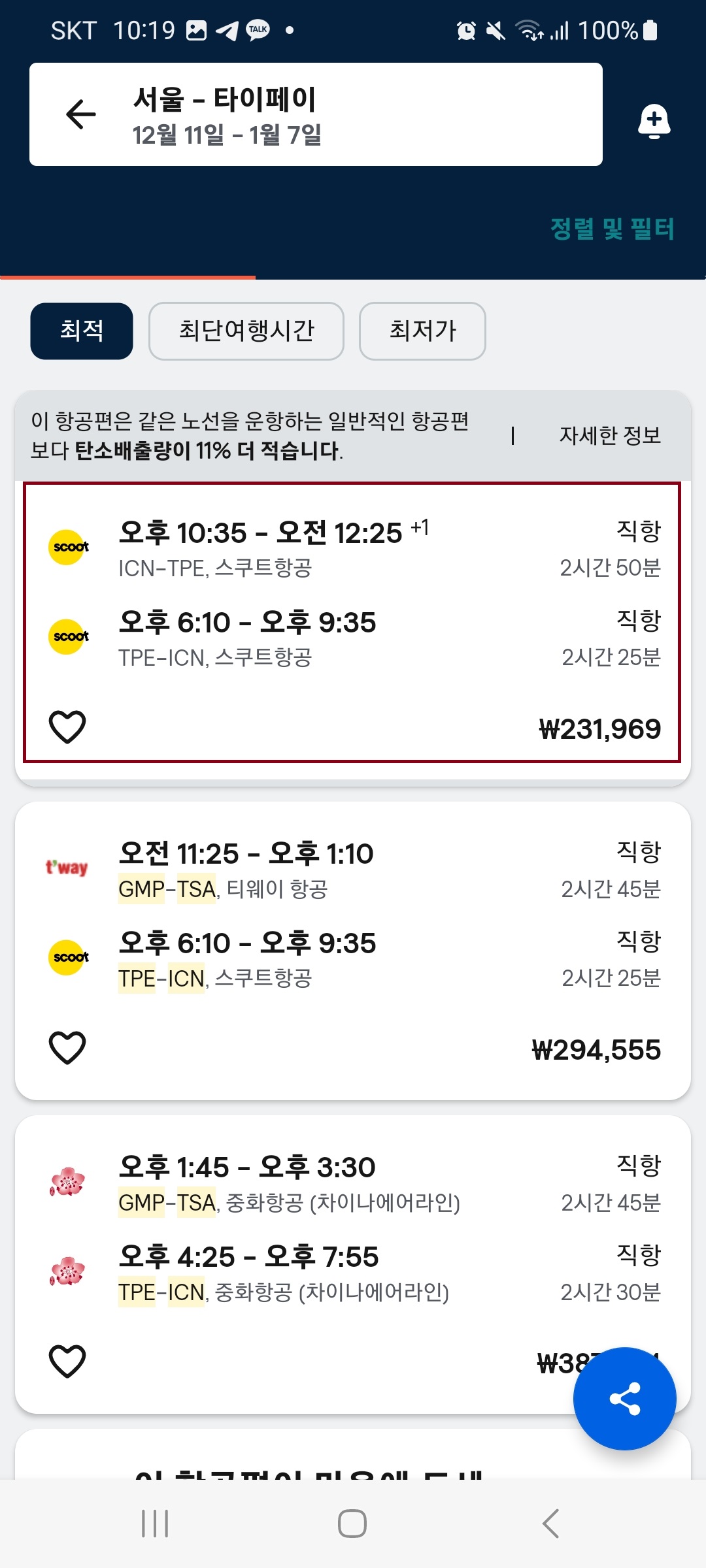Switch to the 최저가 tab

click(422, 331)
